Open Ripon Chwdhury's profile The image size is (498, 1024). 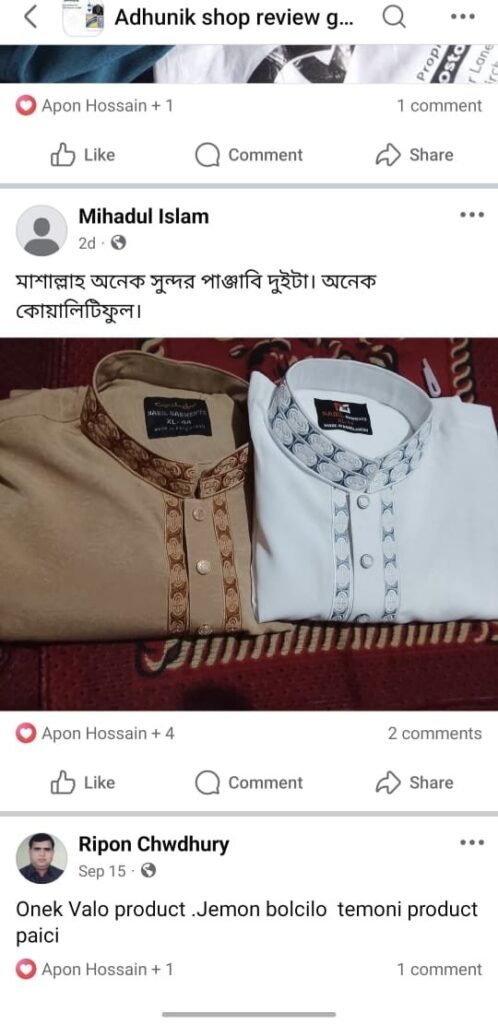[x=153, y=844]
